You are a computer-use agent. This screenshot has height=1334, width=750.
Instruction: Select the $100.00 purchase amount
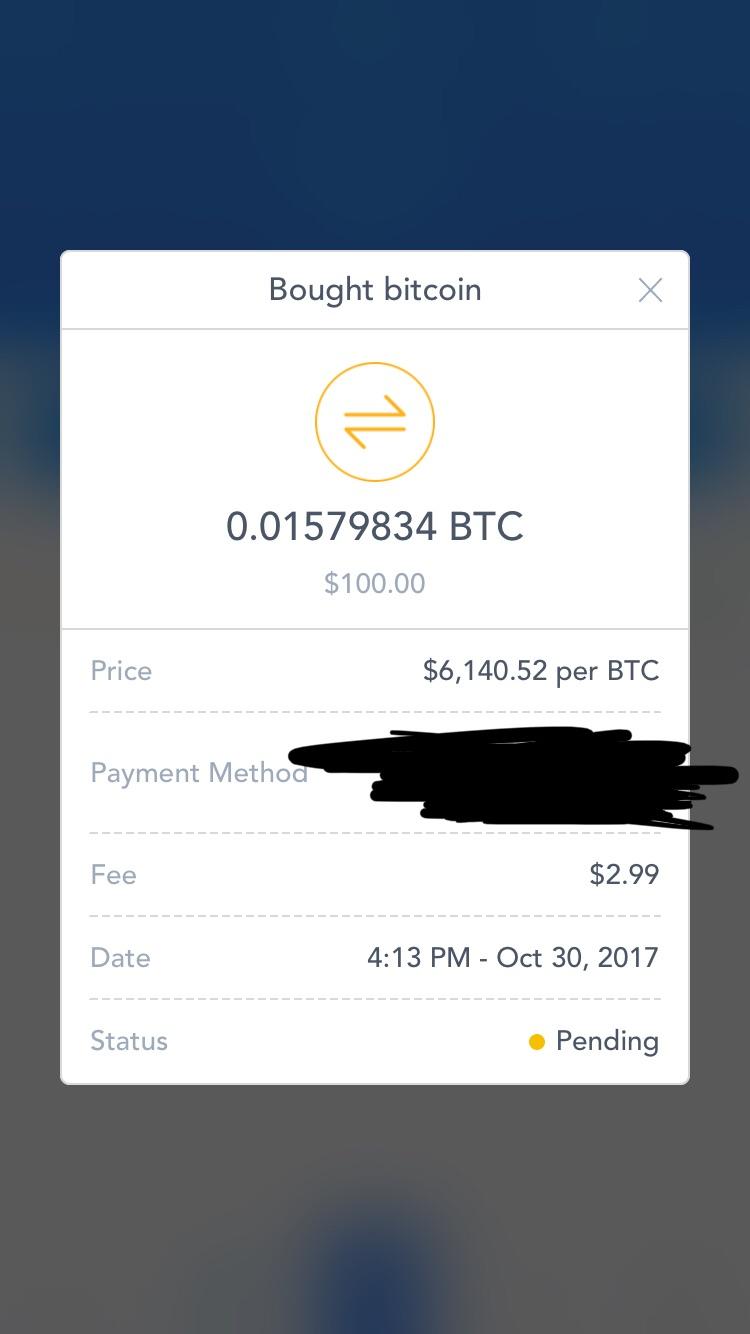pyautogui.click(x=375, y=583)
